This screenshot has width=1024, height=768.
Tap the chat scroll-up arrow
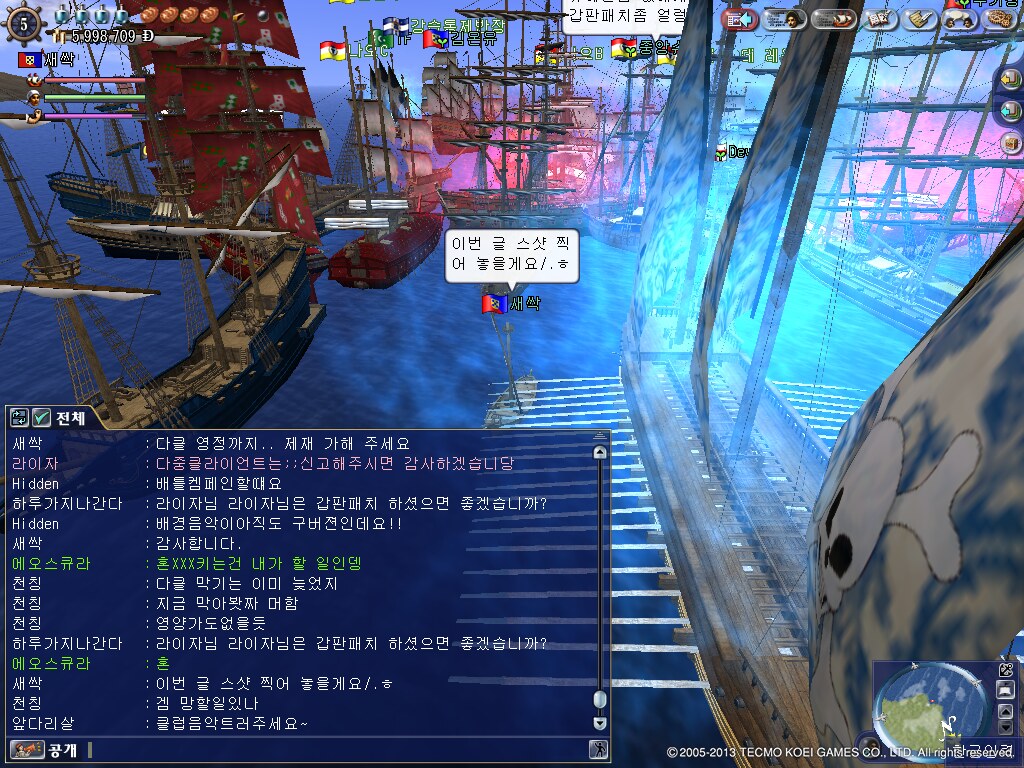(x=600, y=453)
